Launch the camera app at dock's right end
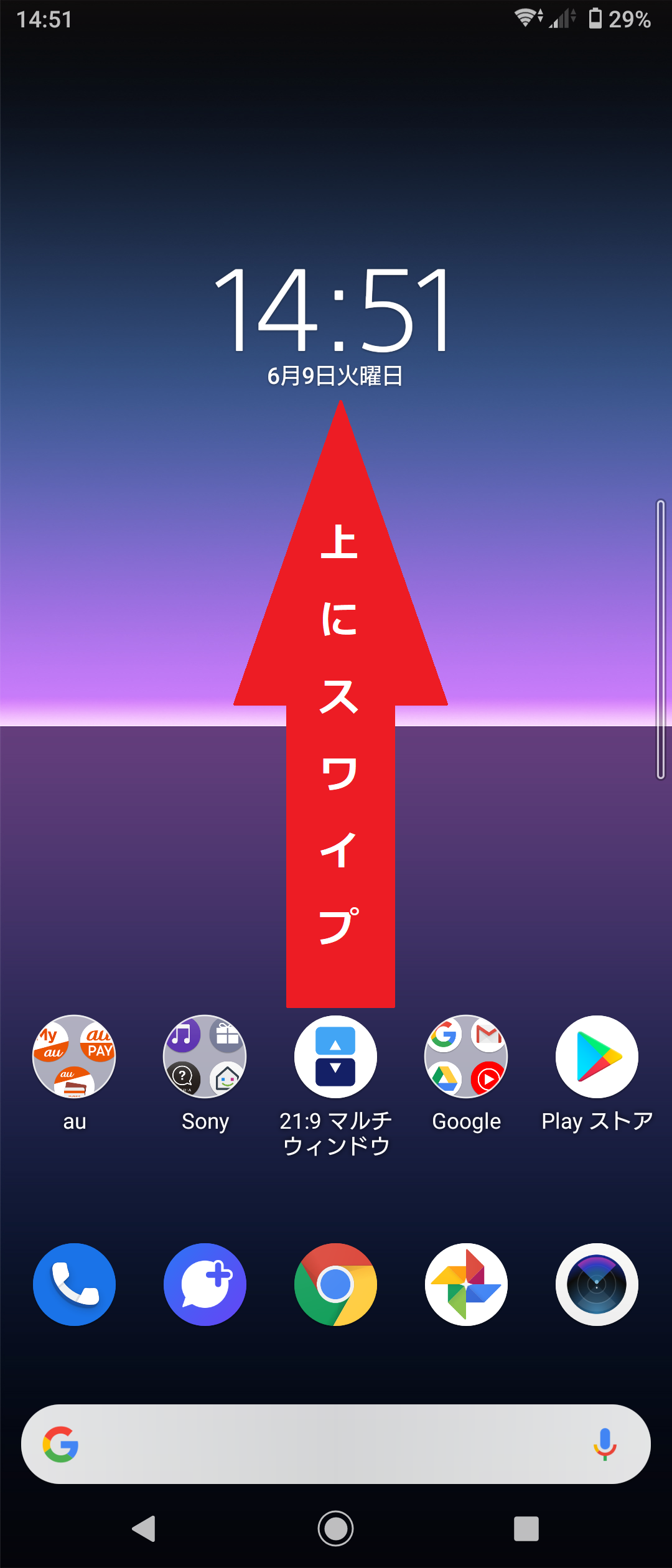 tap(596, 1285)
